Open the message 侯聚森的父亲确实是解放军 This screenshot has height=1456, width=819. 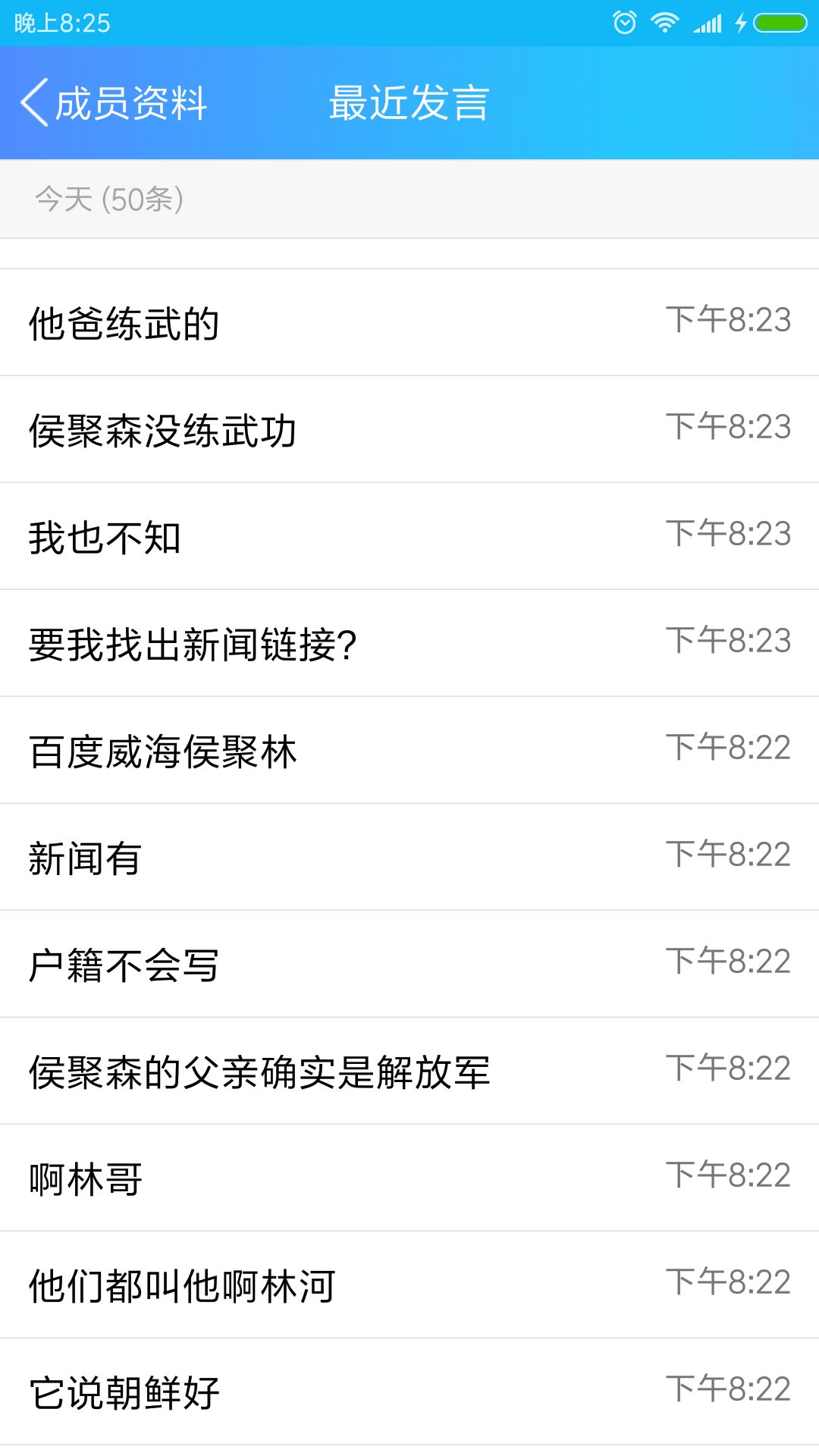tap(409, 1071)
